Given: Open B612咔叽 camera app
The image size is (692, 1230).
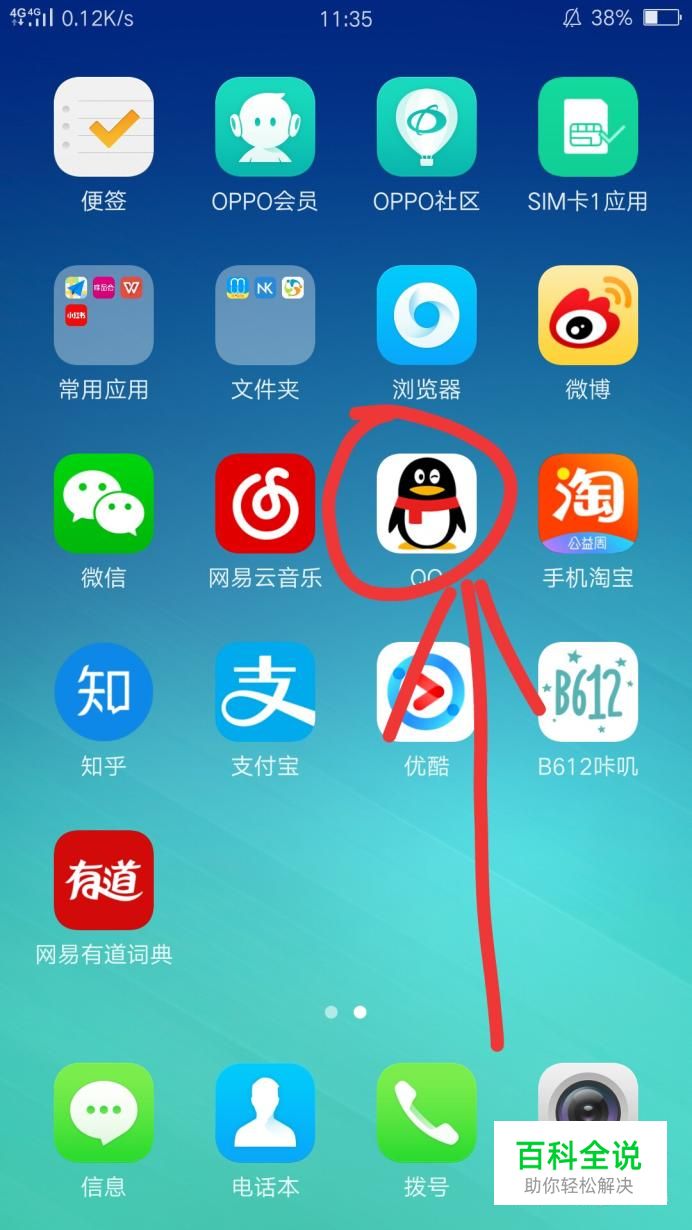Looking at the screenshot, I should point(588,692).
